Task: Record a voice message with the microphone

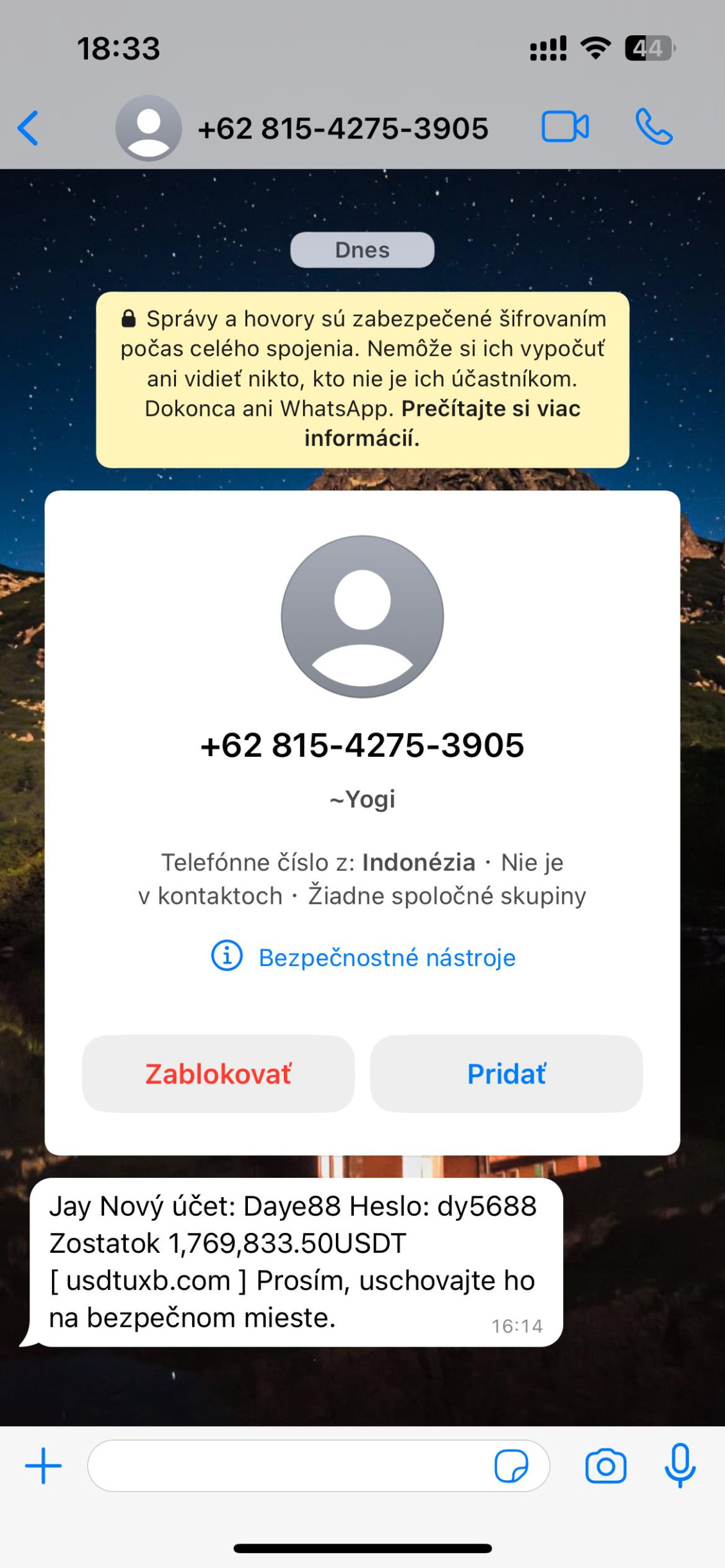Action: (679, 1466)
